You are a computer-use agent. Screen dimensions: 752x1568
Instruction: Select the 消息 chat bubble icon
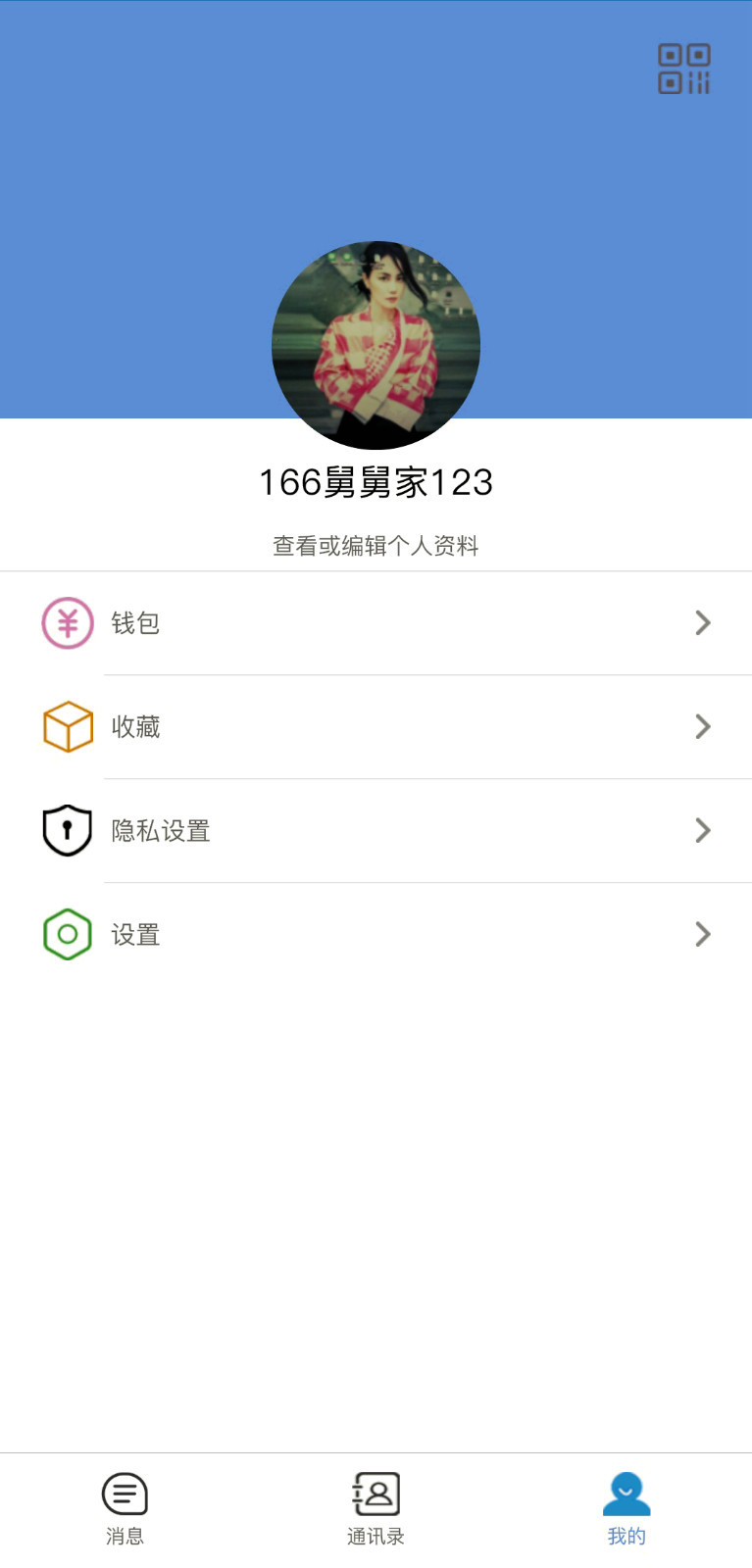tap(125, 1492)
